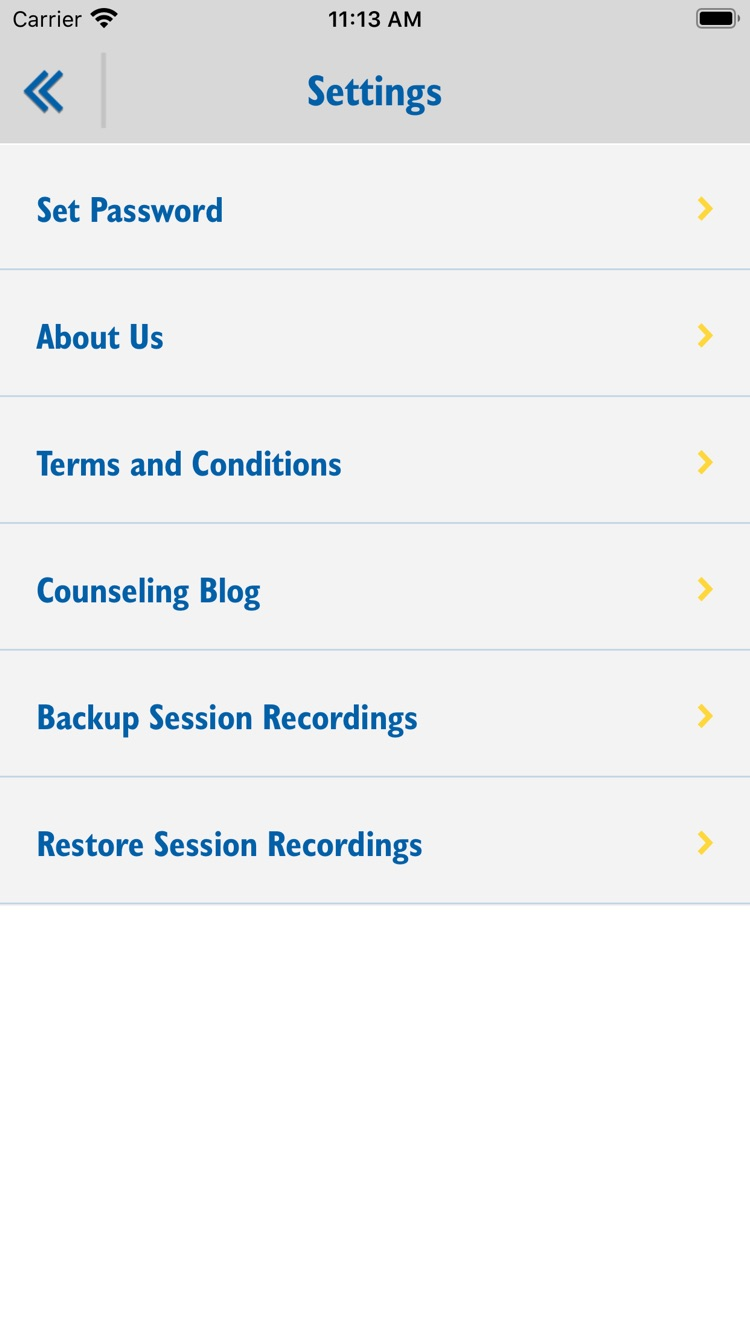Open the About Us page
Image resolution: width=750 pixels, height=1334 pixels.
(99, 336)
